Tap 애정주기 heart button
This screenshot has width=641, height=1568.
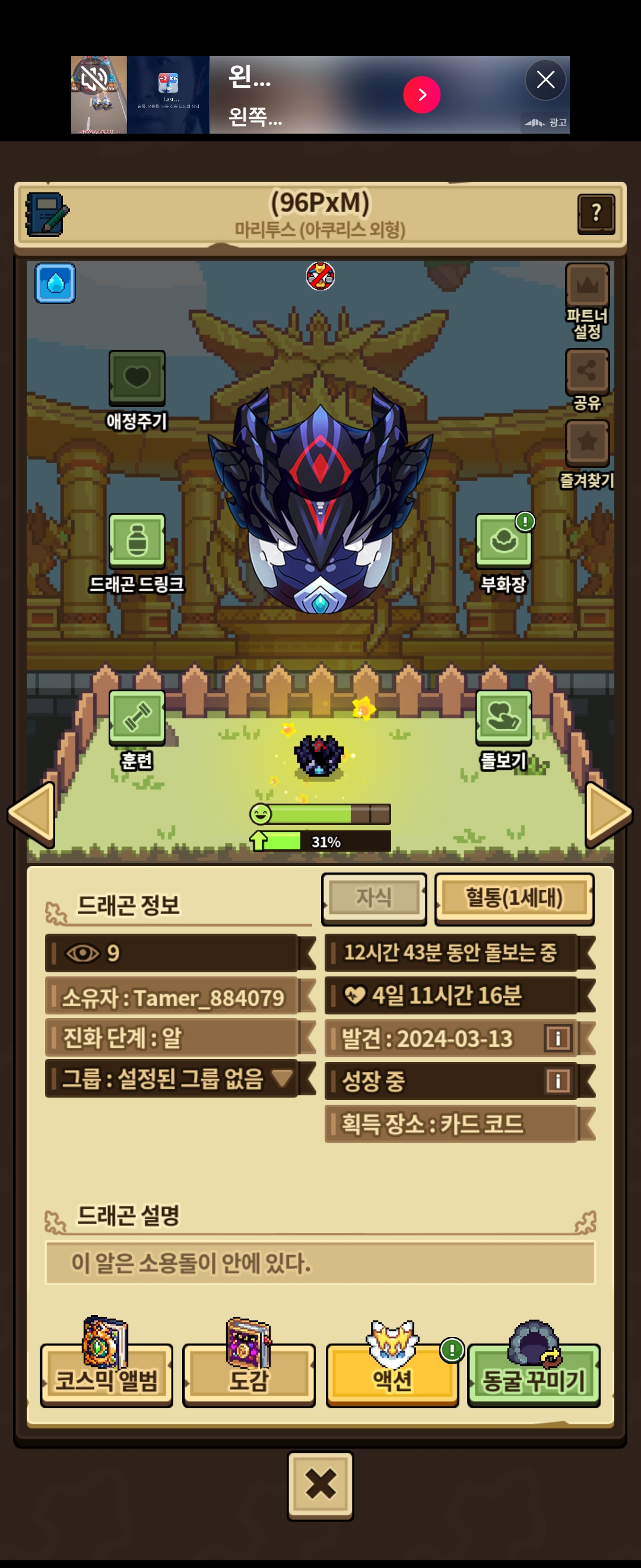pos(137,377)
